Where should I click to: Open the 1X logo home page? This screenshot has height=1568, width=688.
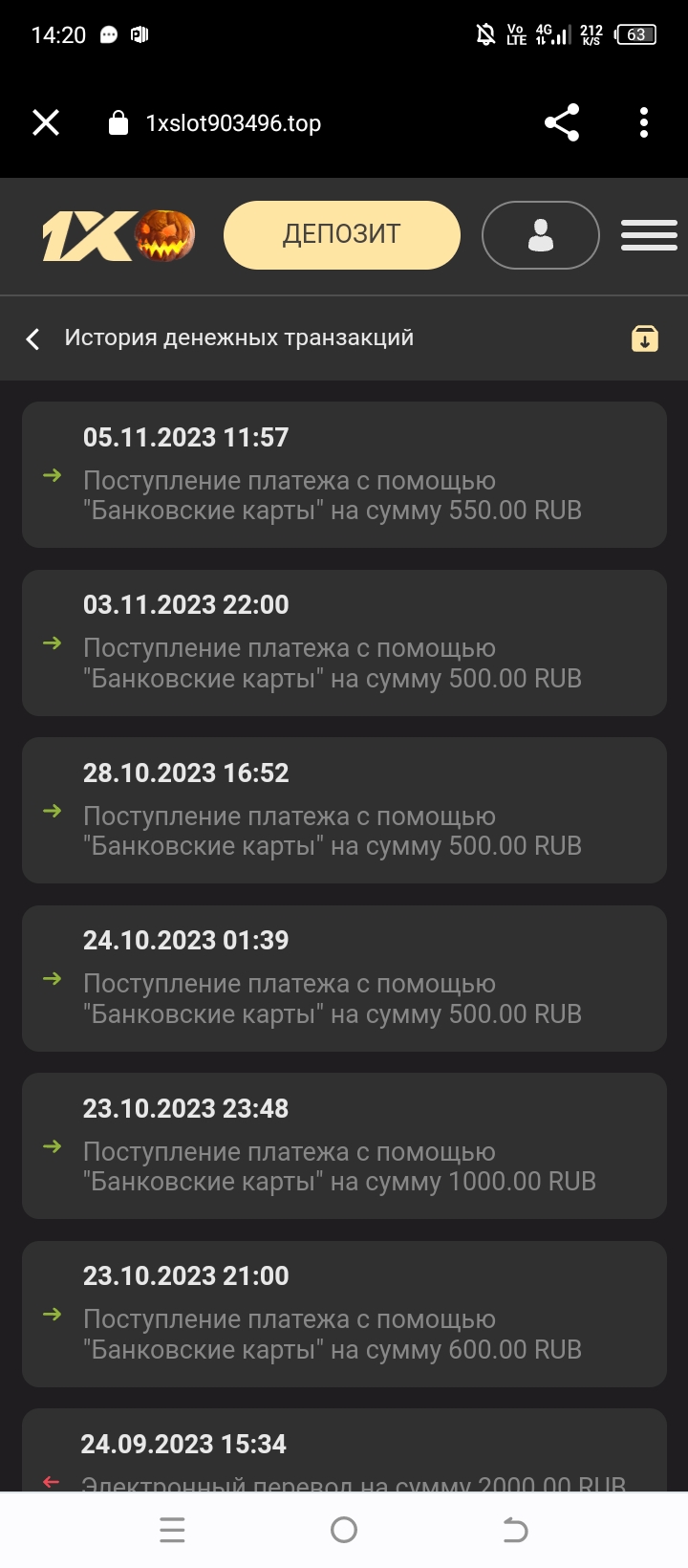(118, 236)
